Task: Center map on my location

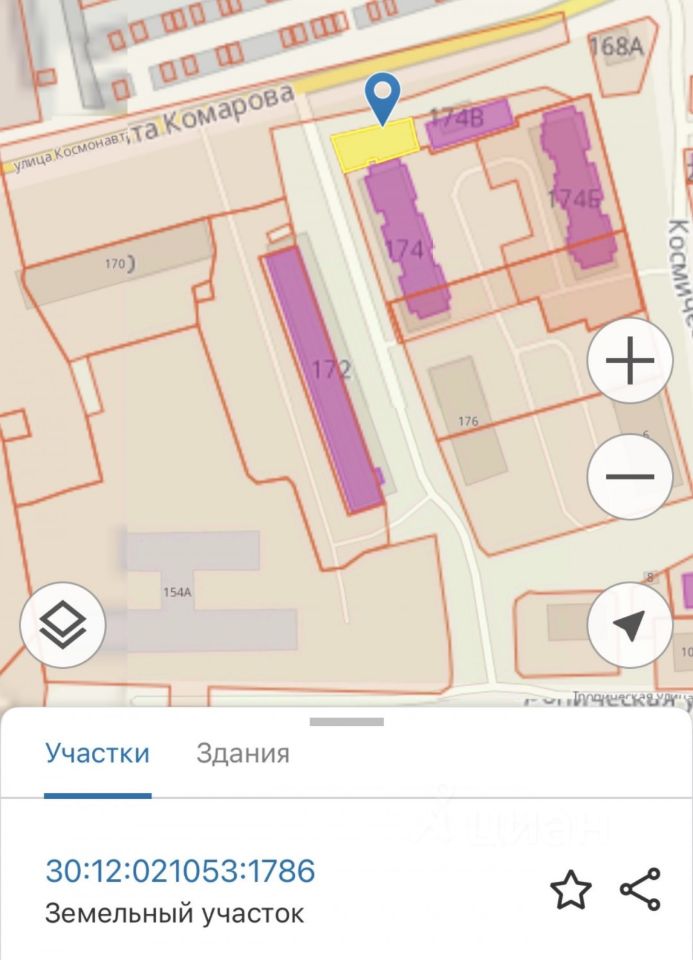Action: click(629, 625)
